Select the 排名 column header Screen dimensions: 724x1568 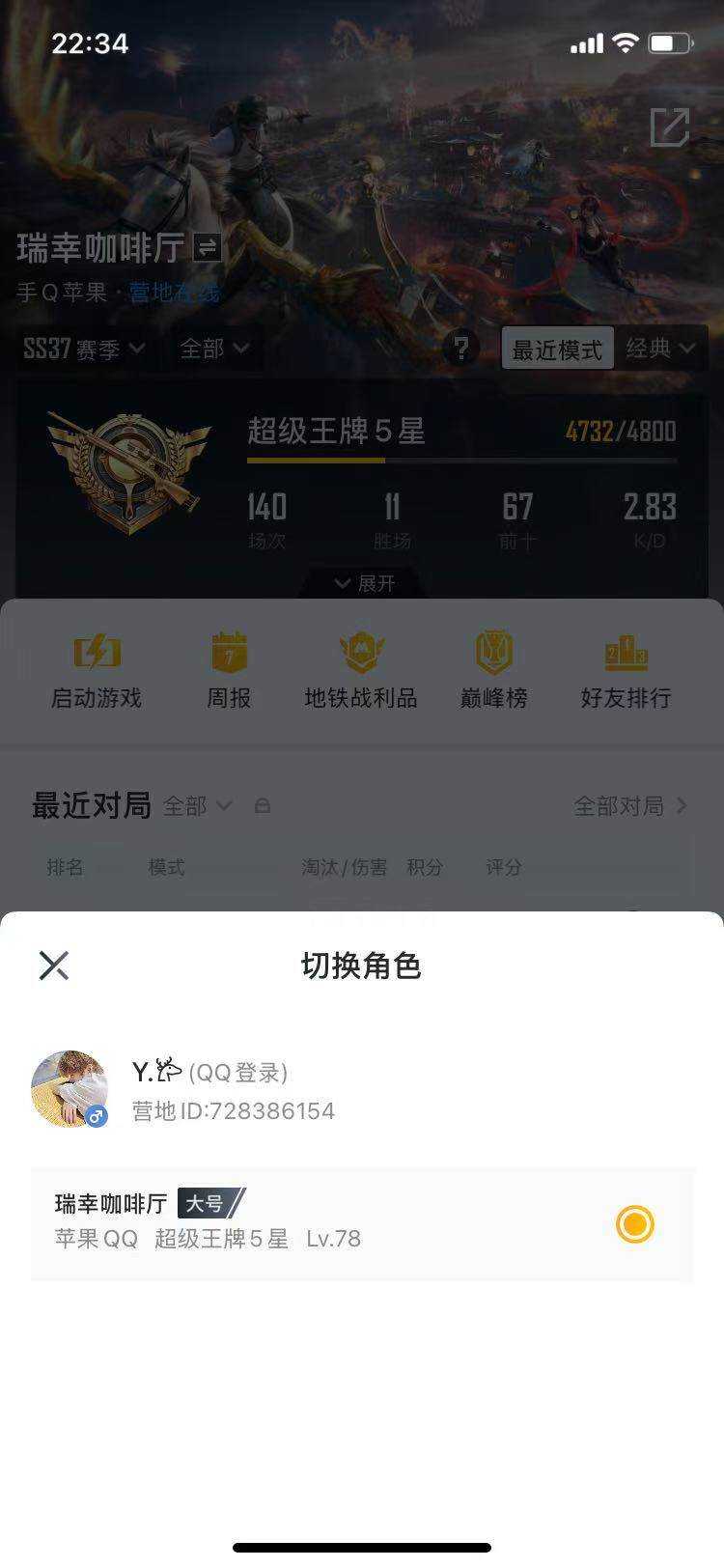coord(68,867)
